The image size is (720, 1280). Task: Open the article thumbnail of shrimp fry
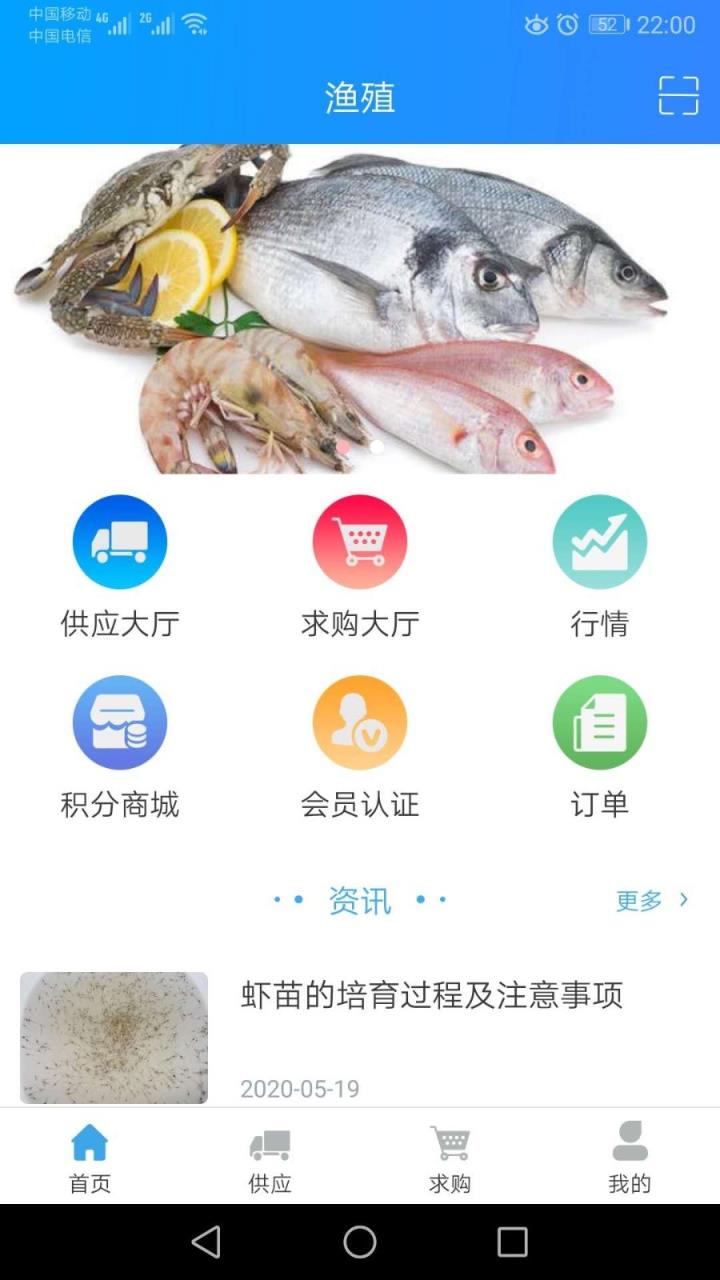[x=113, y=1037]
